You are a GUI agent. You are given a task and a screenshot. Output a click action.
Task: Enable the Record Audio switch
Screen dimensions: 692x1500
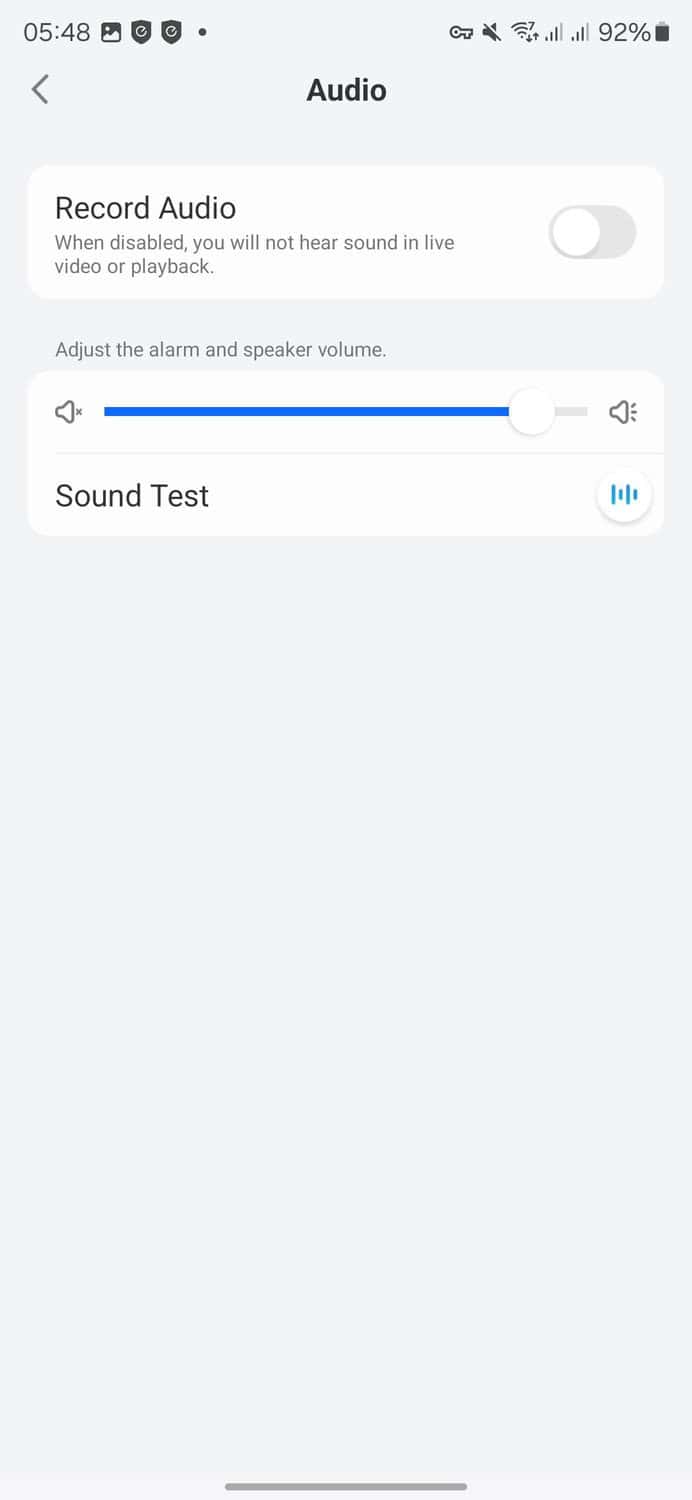tap(592, 232)
